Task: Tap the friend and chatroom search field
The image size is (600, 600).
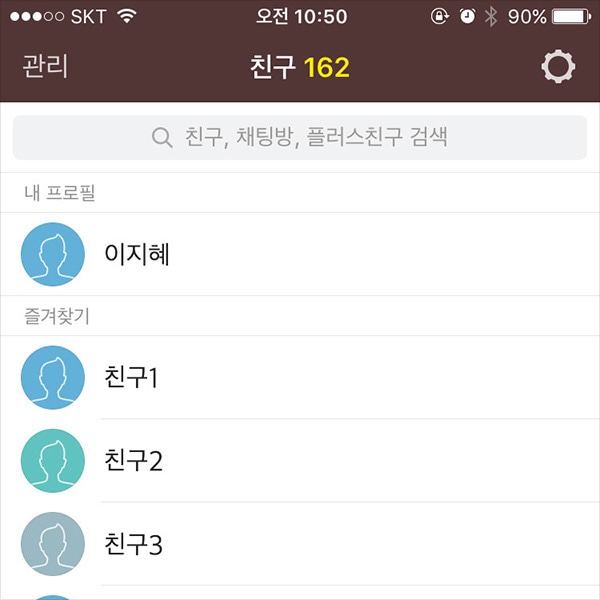Action: pyautogui.click(x=300, y=137)
